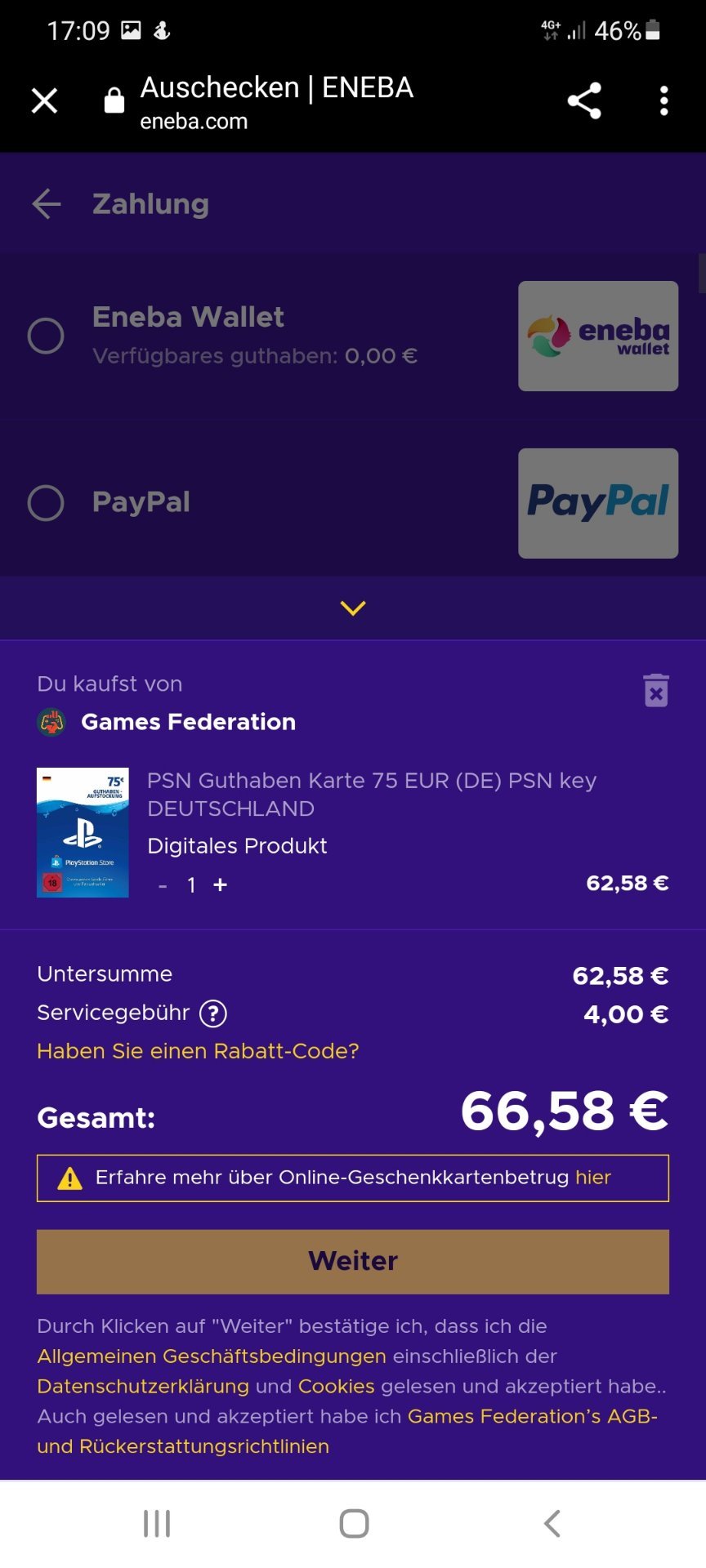Open the browser overflow menu
This screenshot has height=1568, width=706.
(x=664, y=101)
